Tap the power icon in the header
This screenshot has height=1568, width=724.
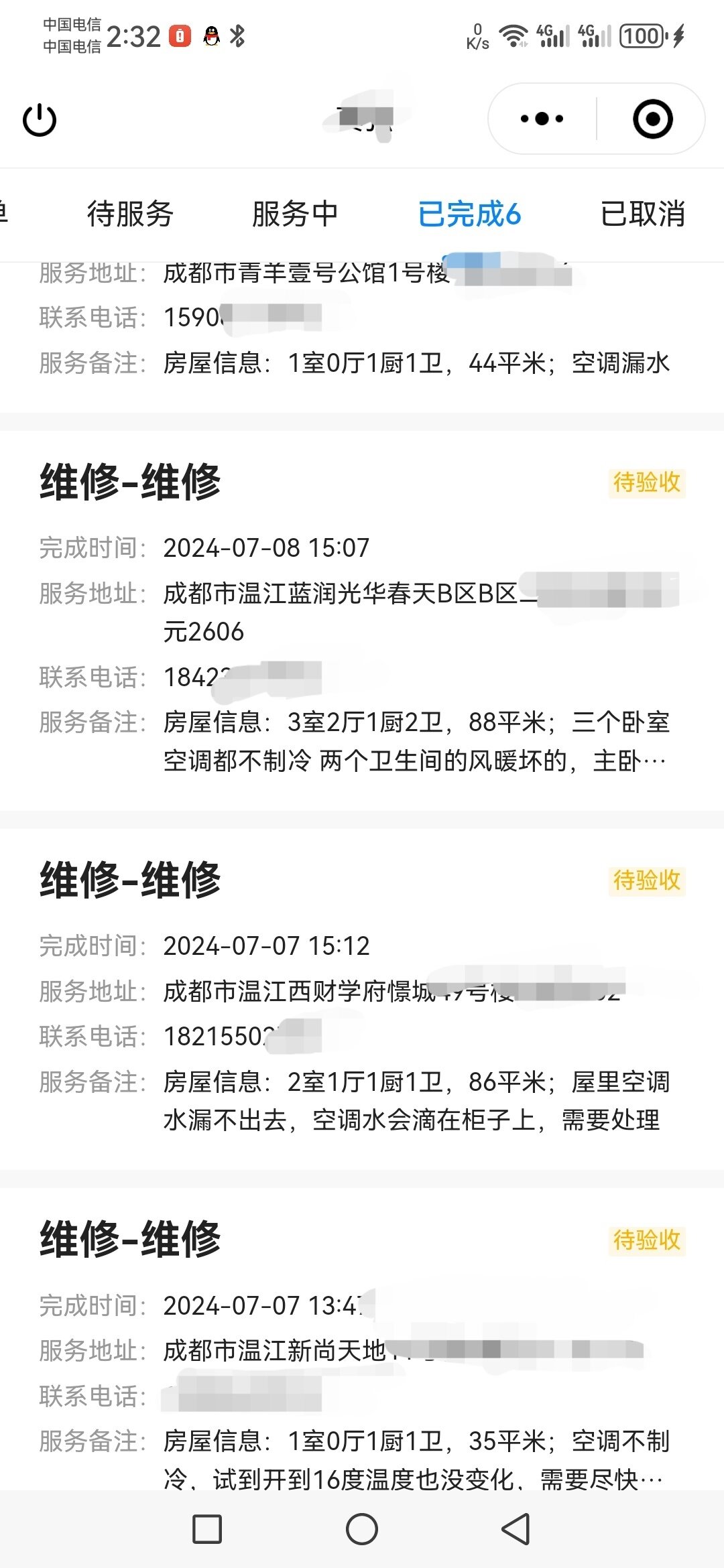pos(40,120)
